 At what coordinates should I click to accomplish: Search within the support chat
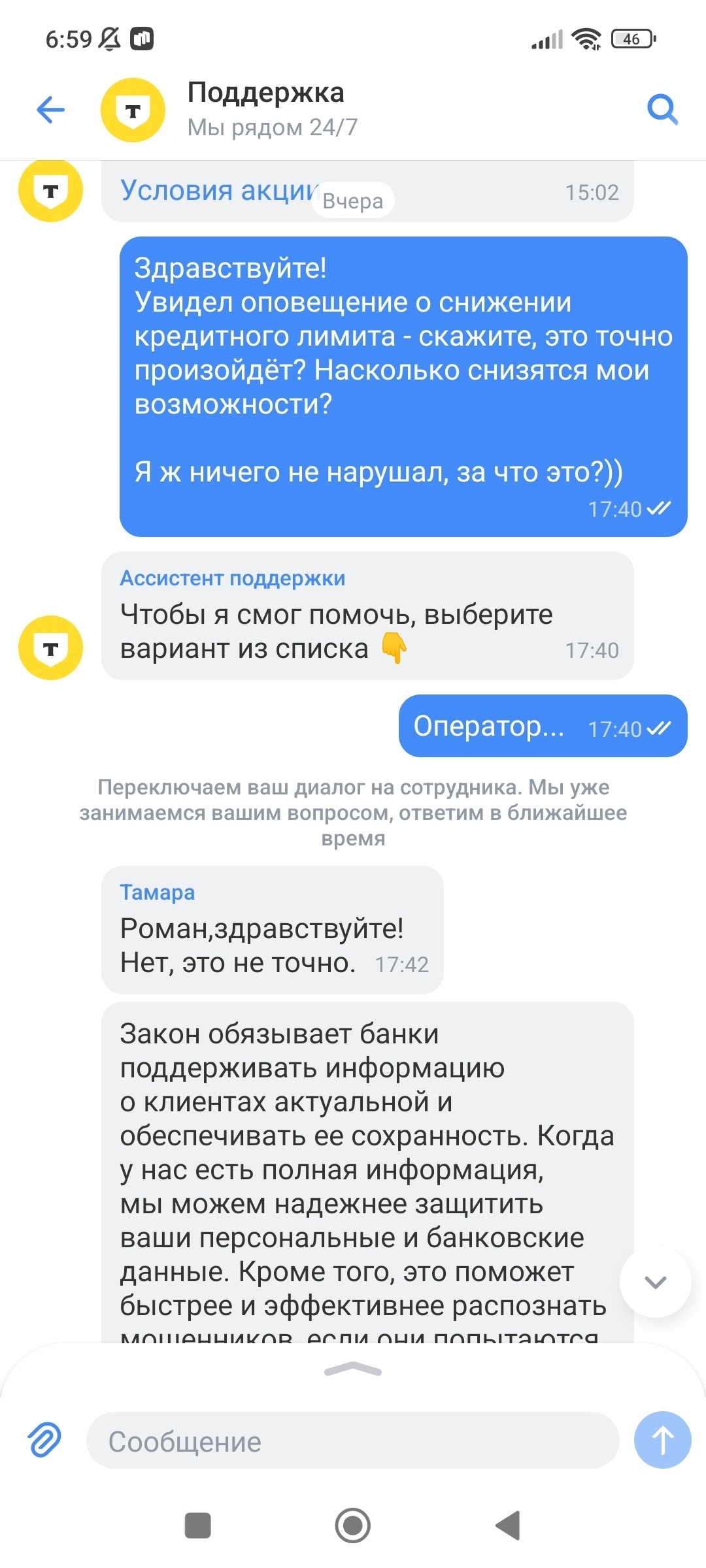coord(662,109)
